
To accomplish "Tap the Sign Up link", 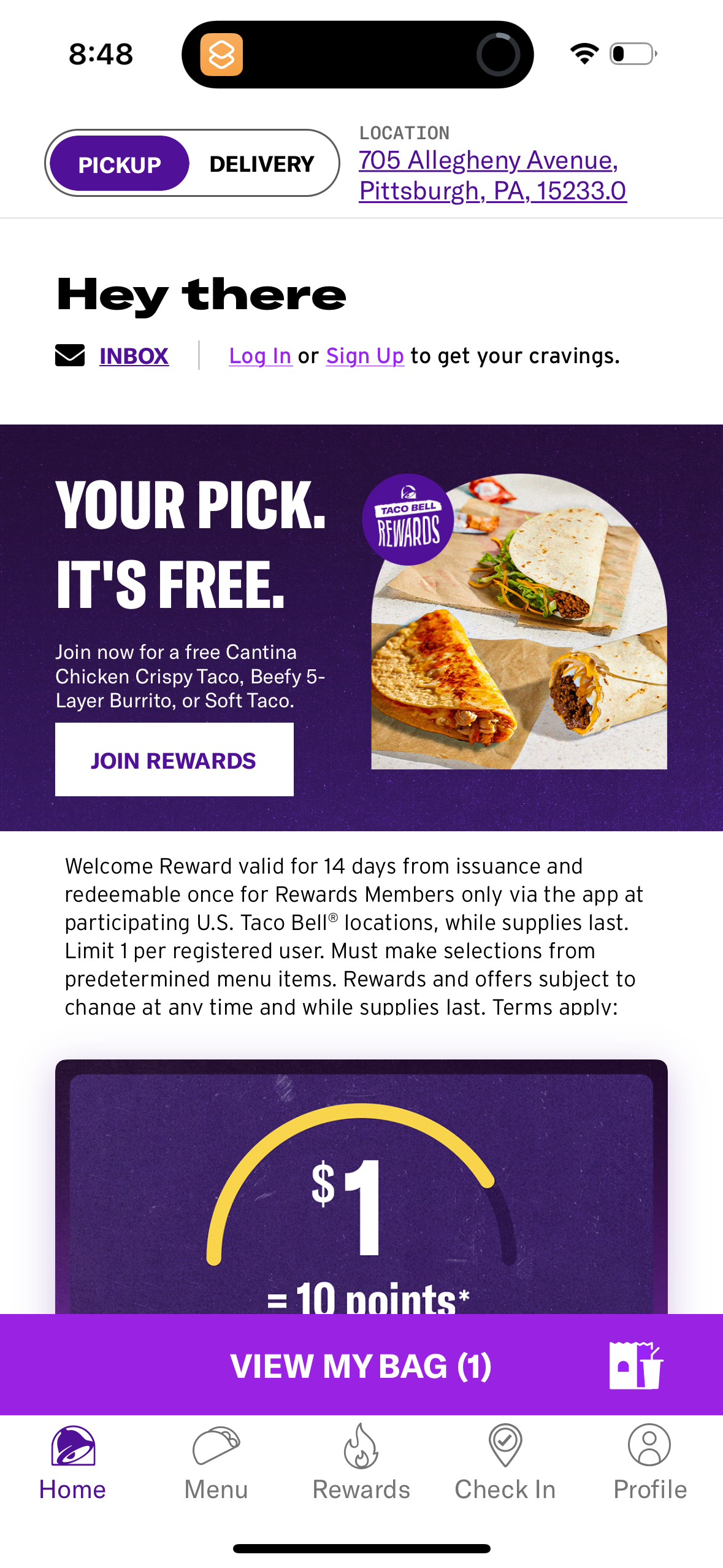I will pos(364,356).
